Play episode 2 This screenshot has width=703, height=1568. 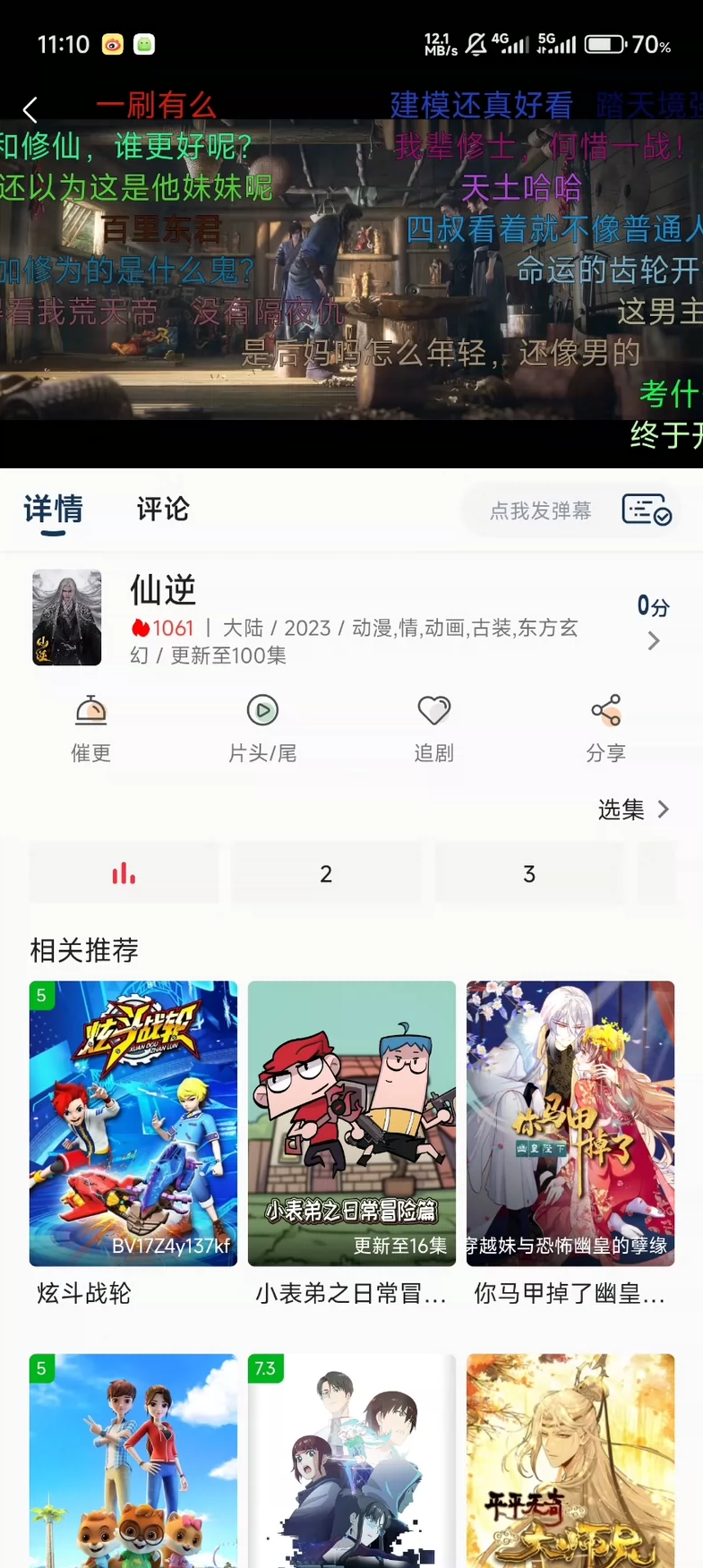pos(326,872)
